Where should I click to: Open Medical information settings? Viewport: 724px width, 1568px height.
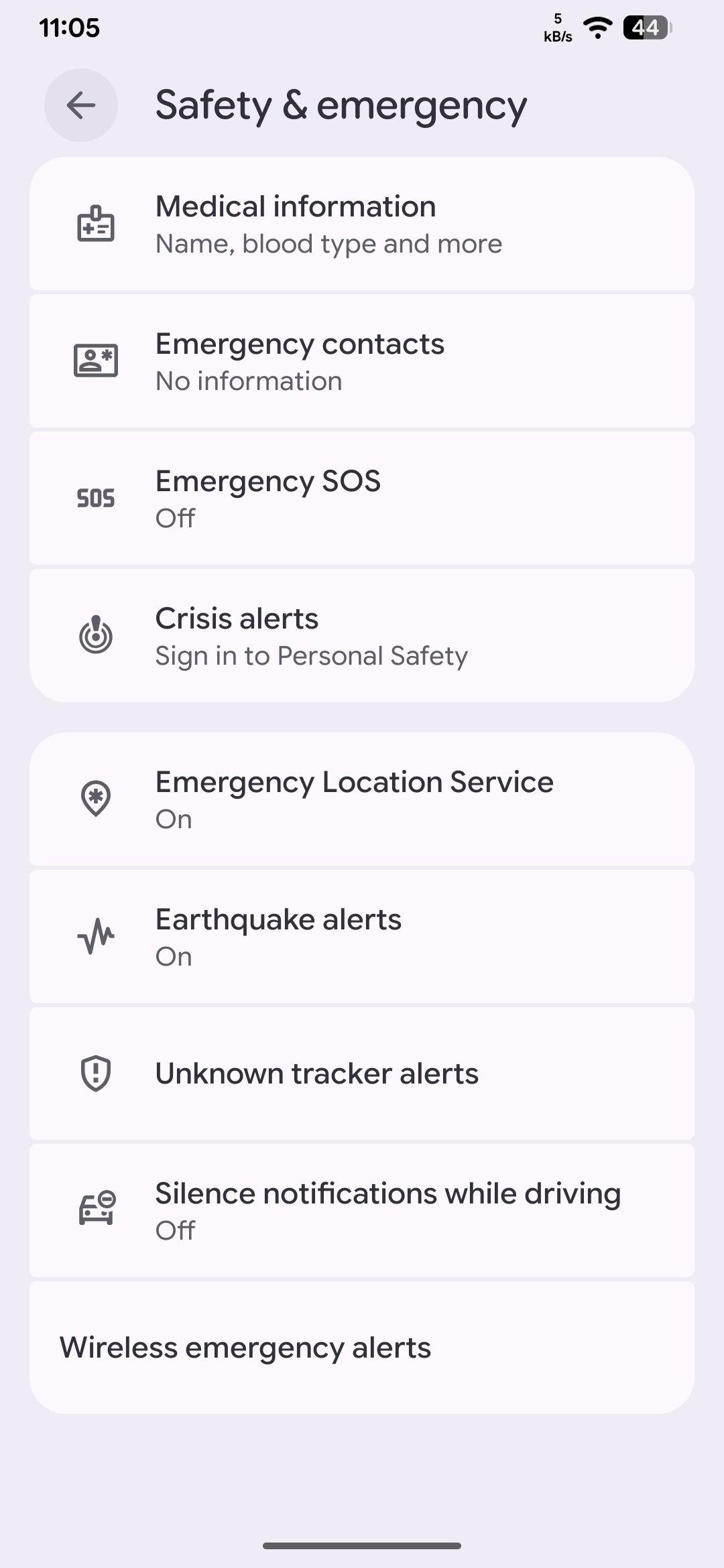(362, 224)
